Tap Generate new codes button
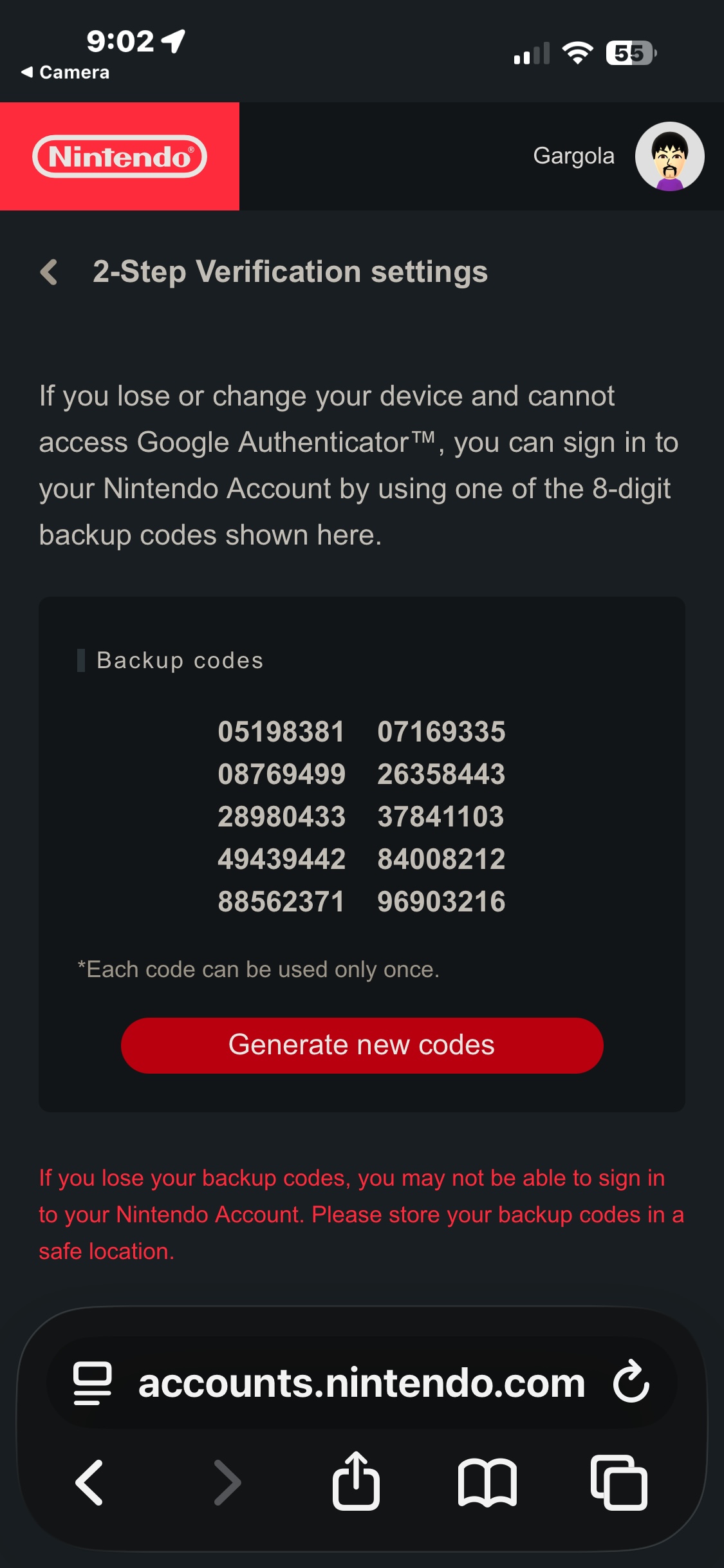The height and width of the screenshot is (1568, 724). tap(362, 1045)
